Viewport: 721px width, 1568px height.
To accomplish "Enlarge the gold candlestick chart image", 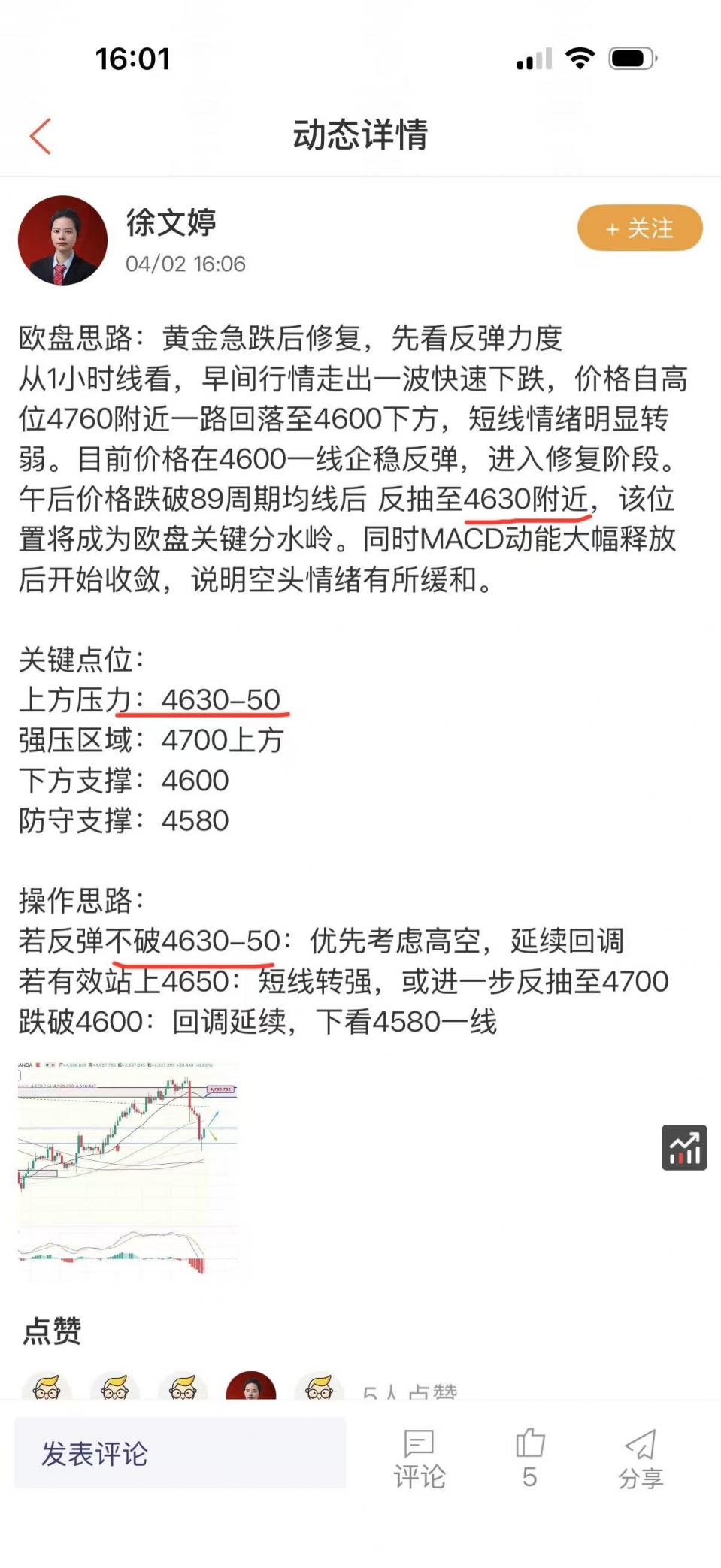I will (128, 1167).
